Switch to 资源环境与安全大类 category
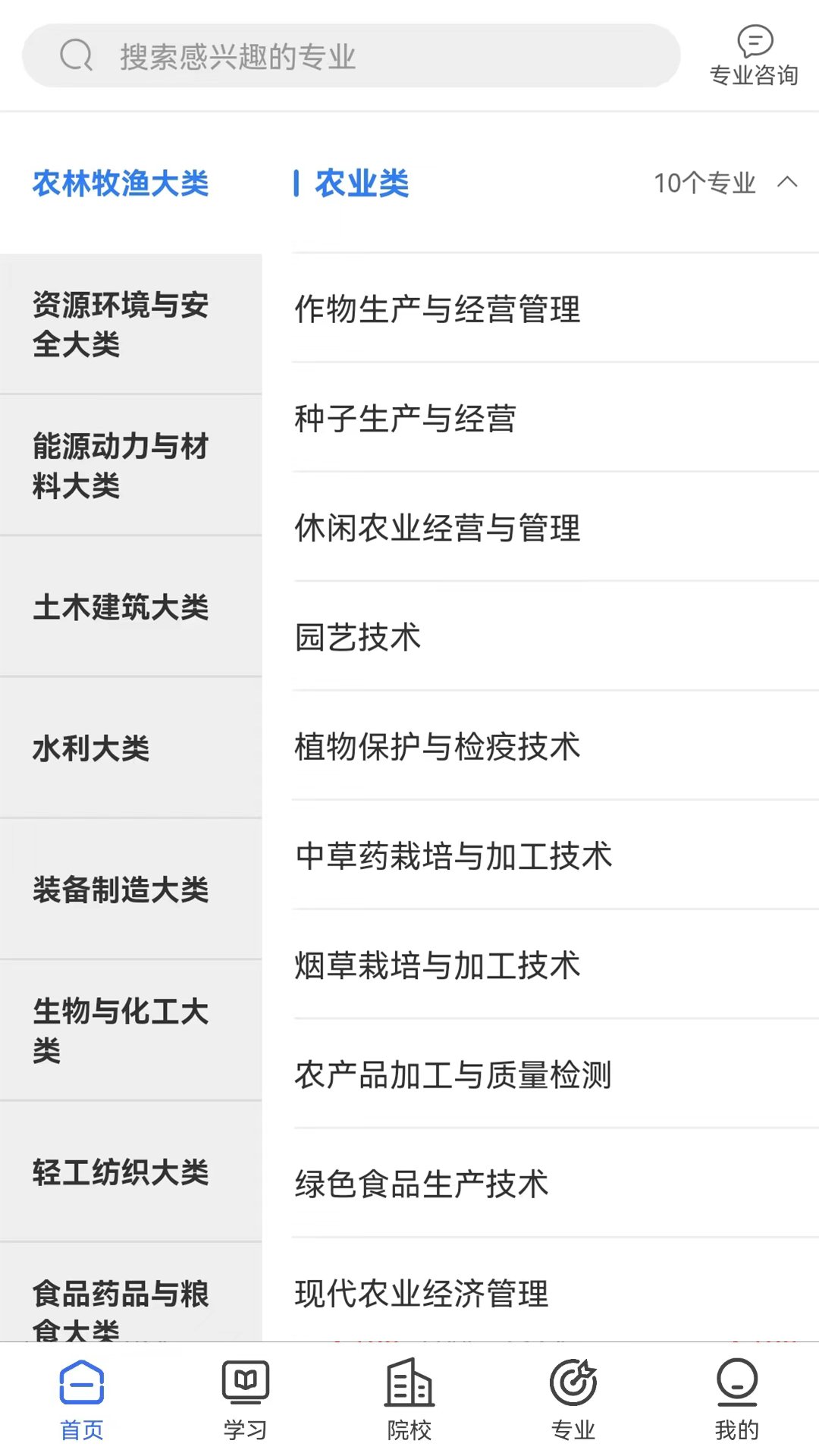819x1456 pixels. [121, 326]
